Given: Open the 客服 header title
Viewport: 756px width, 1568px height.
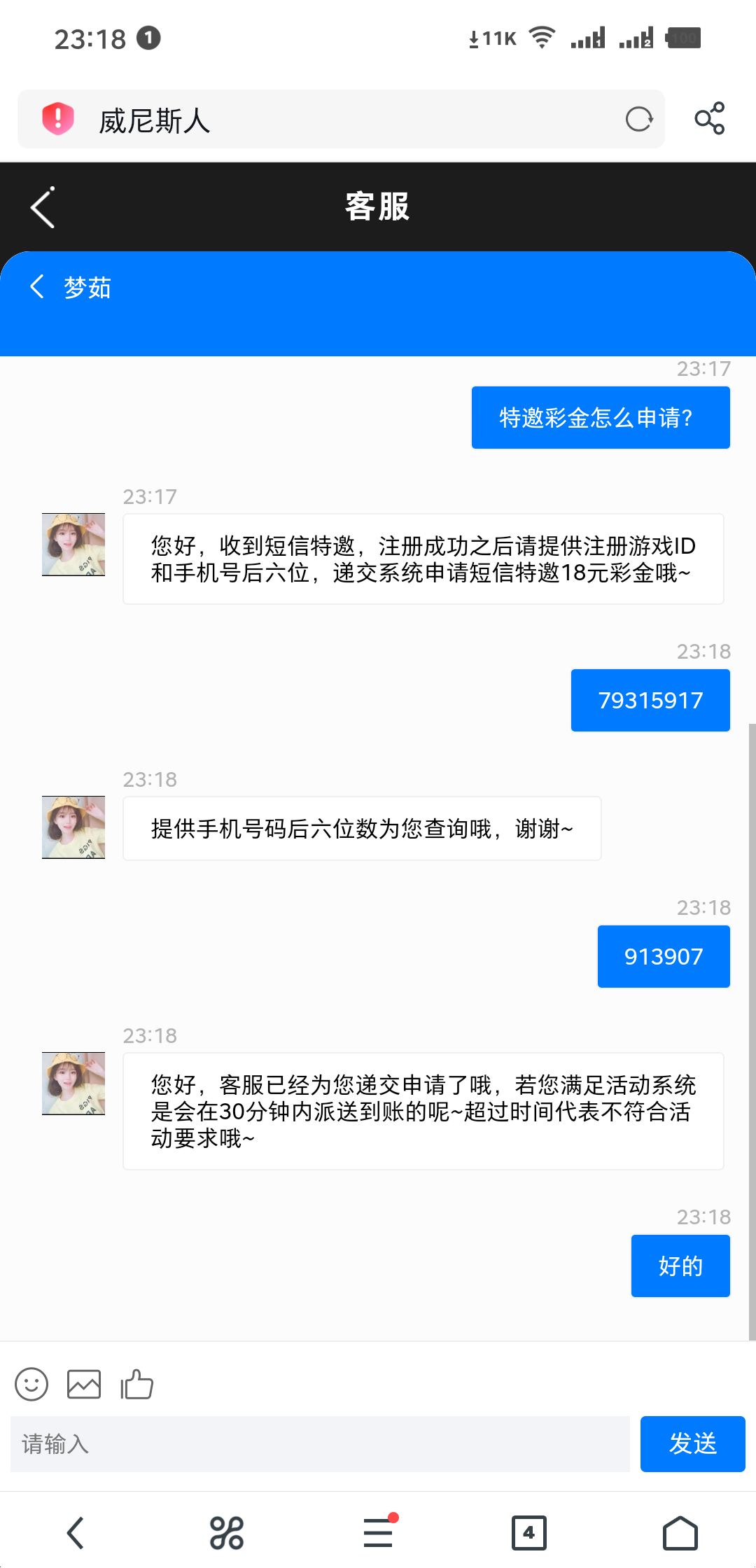Looking at the screenshot, I should 378,207.
